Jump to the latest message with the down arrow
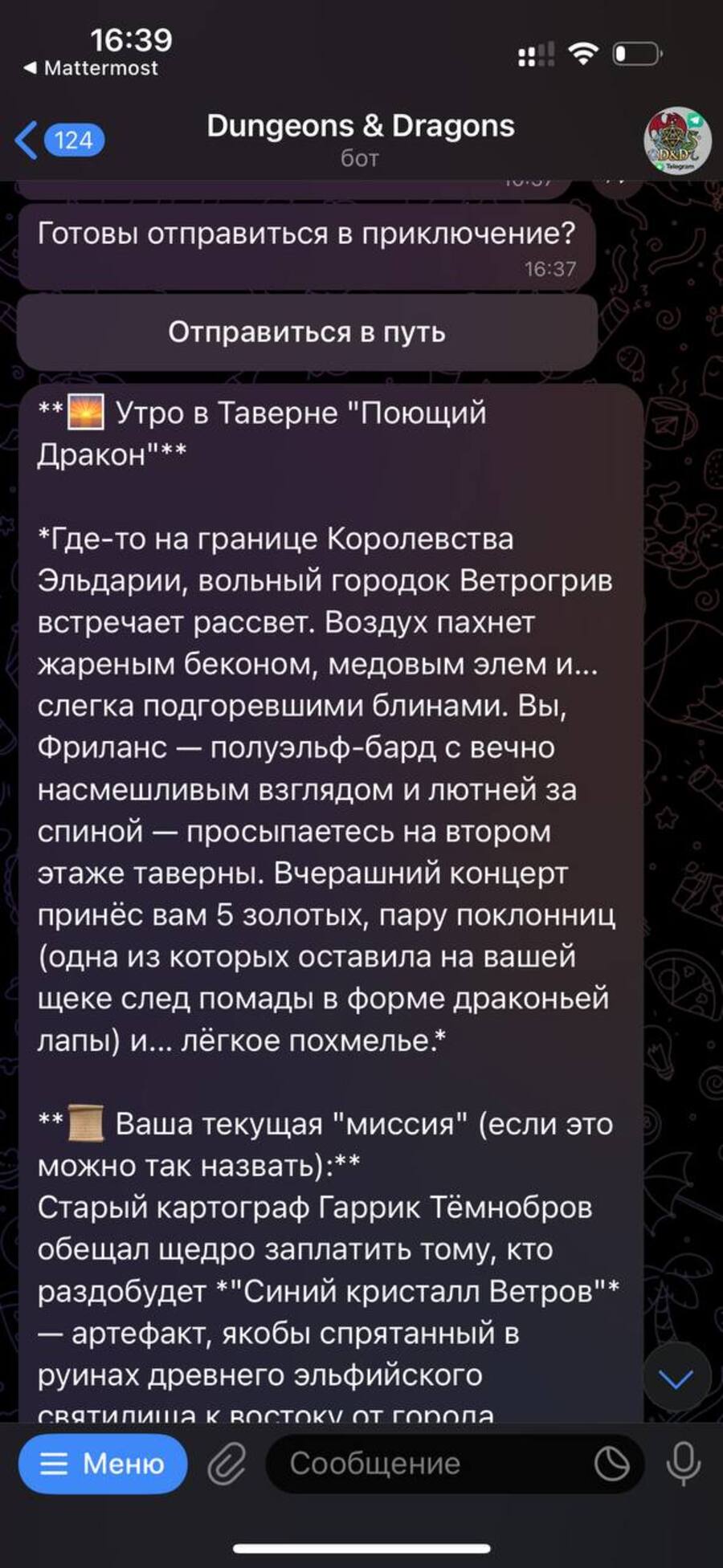 coord(676,1379)
